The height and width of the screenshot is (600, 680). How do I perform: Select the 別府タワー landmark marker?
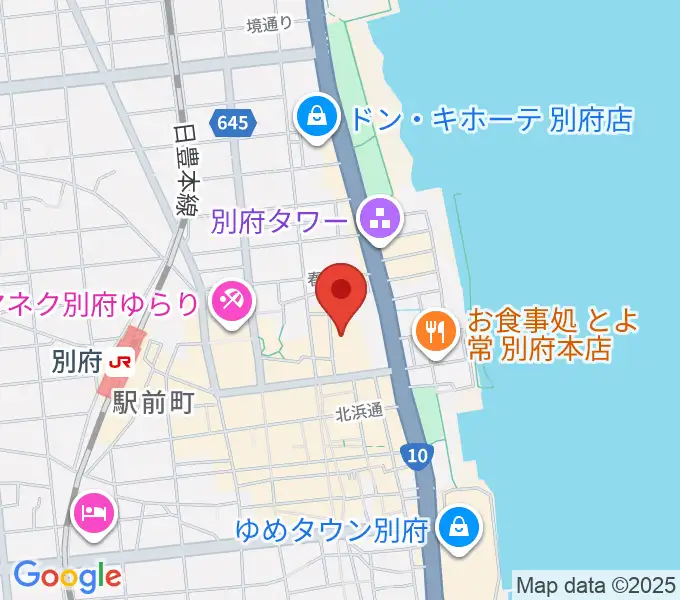click(x=379, y=220)
